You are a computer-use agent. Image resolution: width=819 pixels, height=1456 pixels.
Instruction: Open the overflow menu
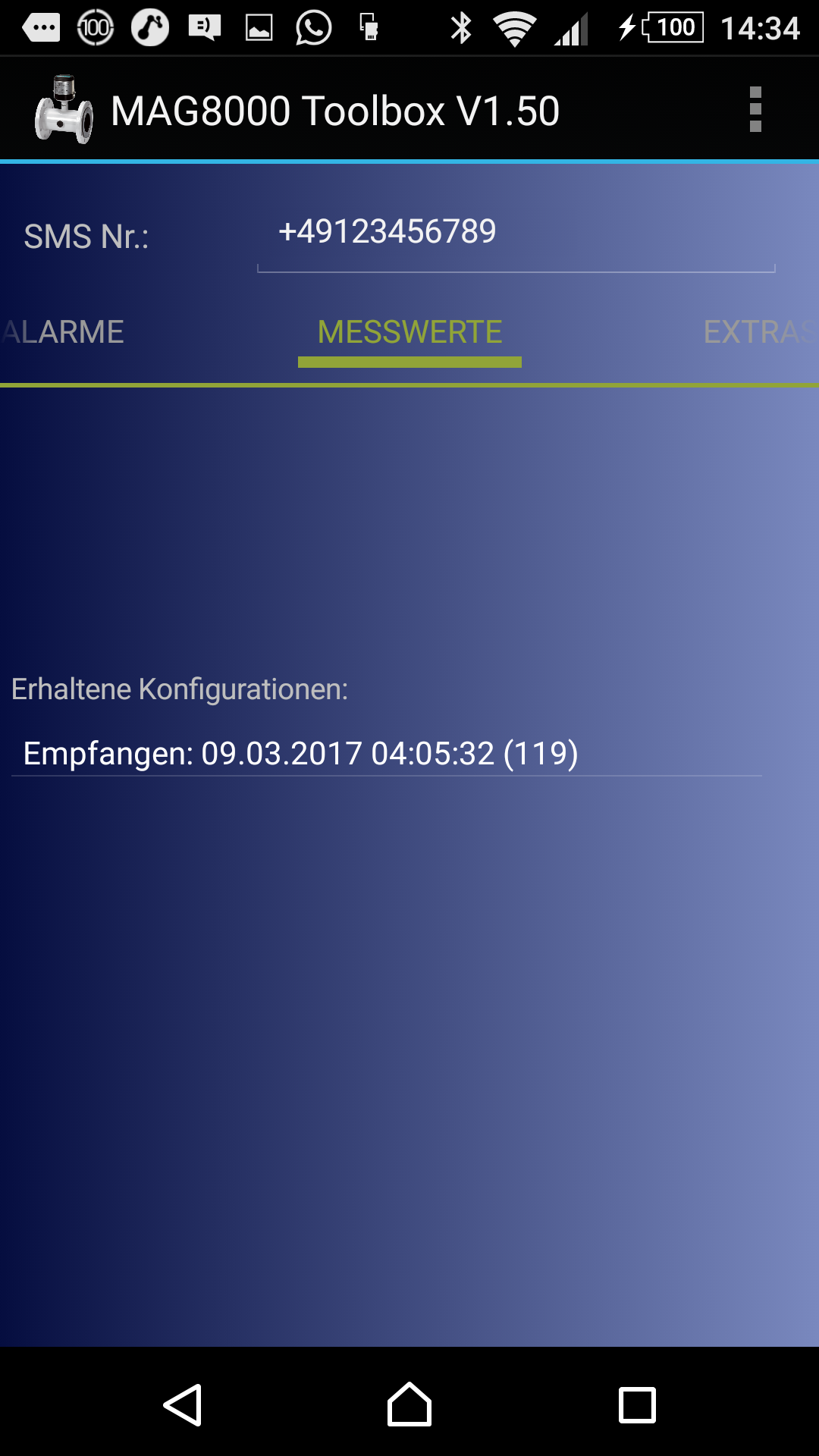(755, 110)
